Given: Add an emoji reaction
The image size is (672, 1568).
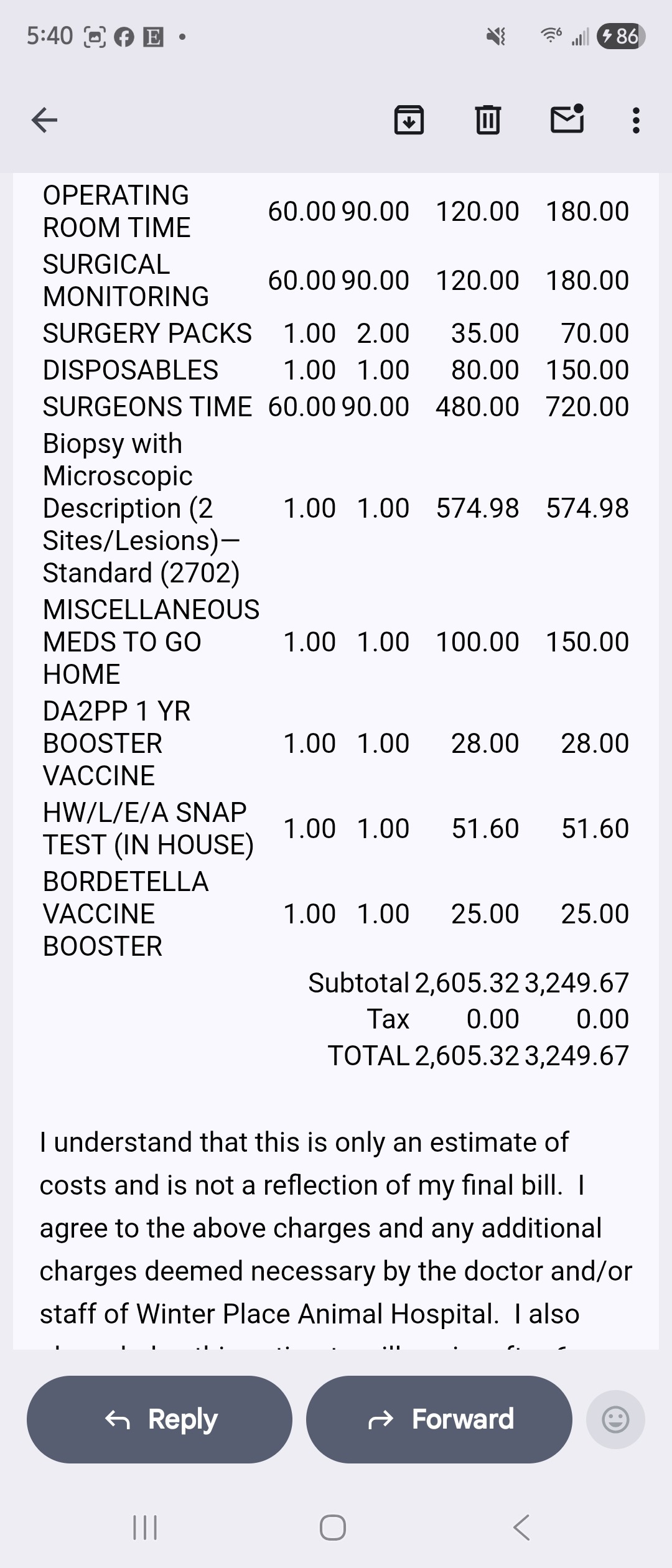Looking at the screenshot, I should [x=615, y=1419].
